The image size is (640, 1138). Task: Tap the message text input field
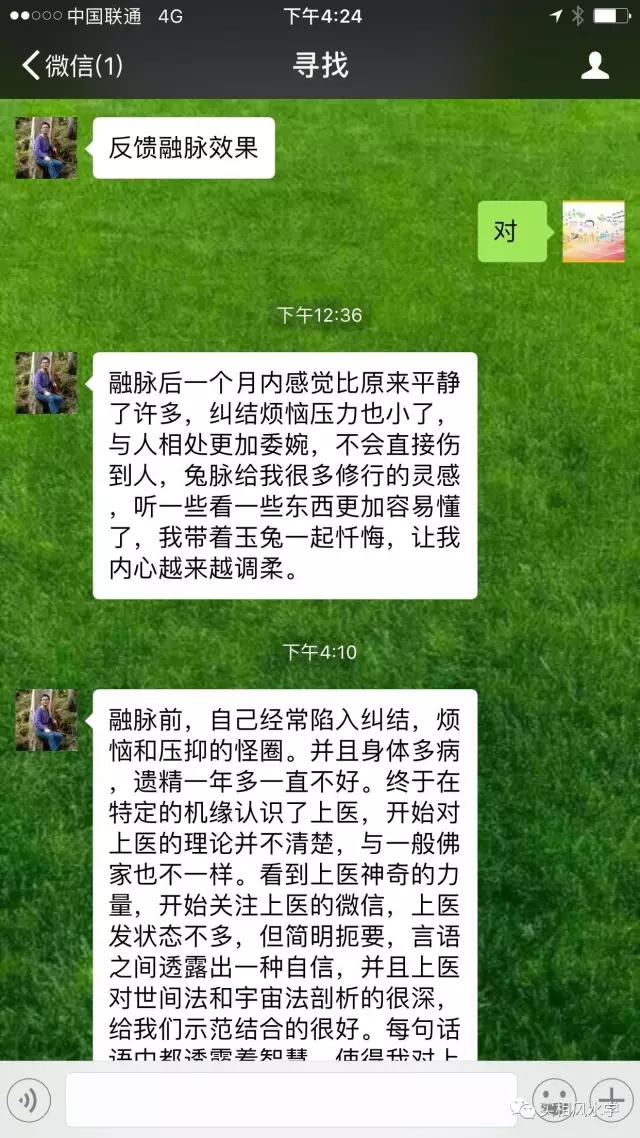[290, 1100]
